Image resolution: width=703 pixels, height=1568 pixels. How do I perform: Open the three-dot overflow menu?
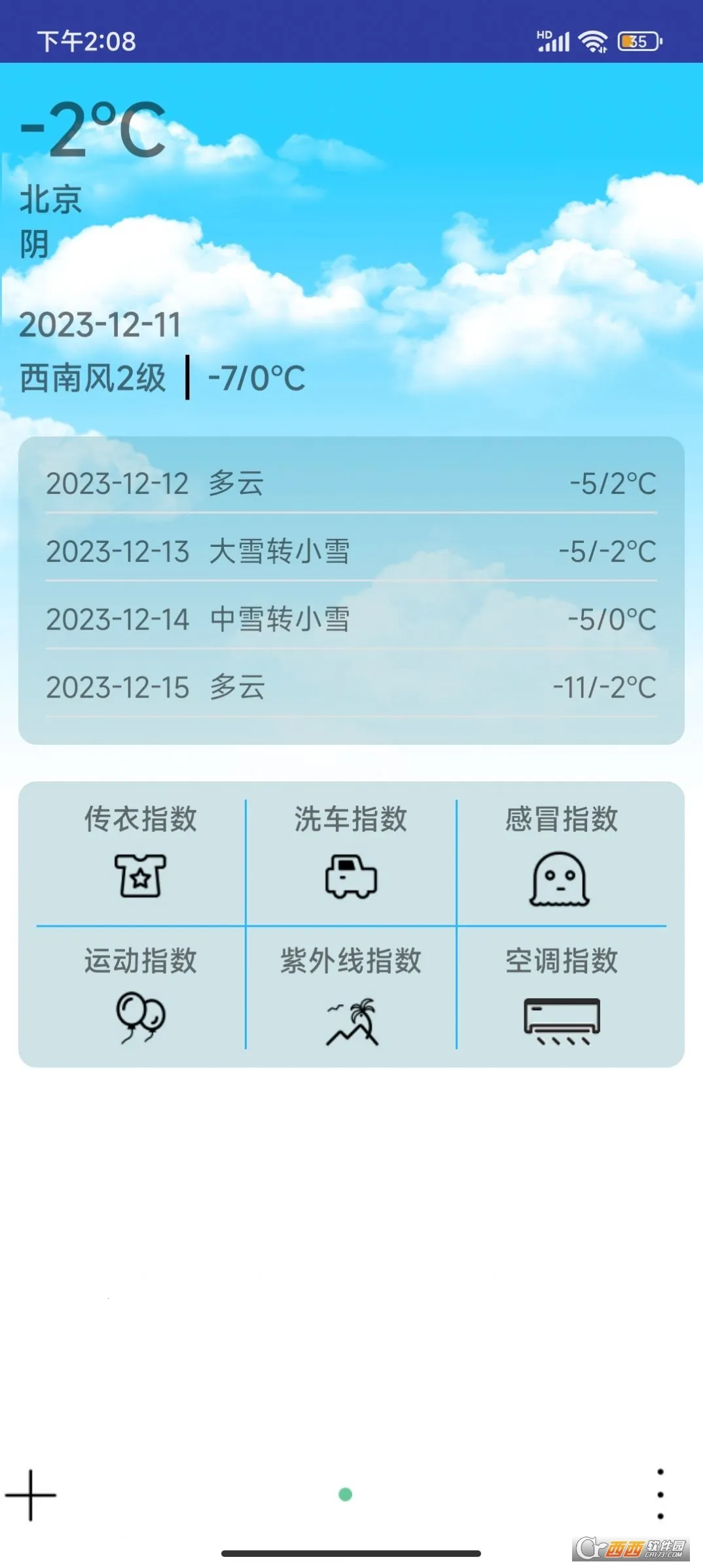660,1494
